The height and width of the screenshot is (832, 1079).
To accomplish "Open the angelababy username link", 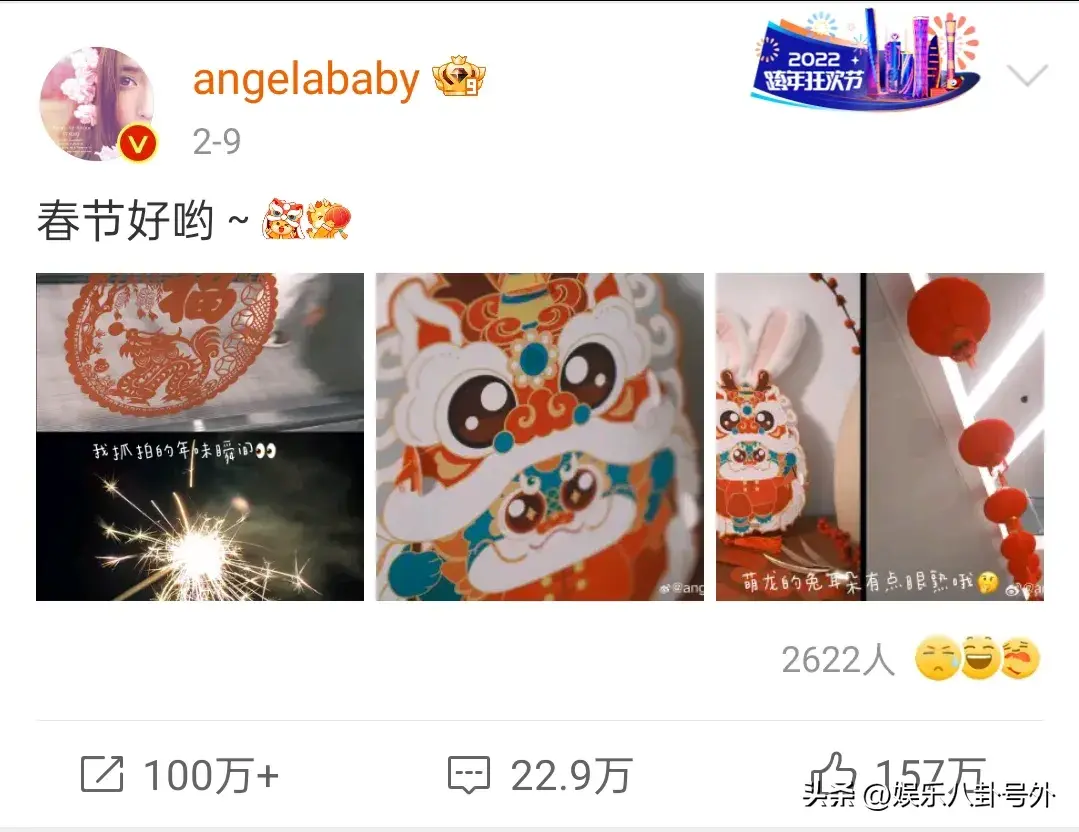I will click(305, 78).
